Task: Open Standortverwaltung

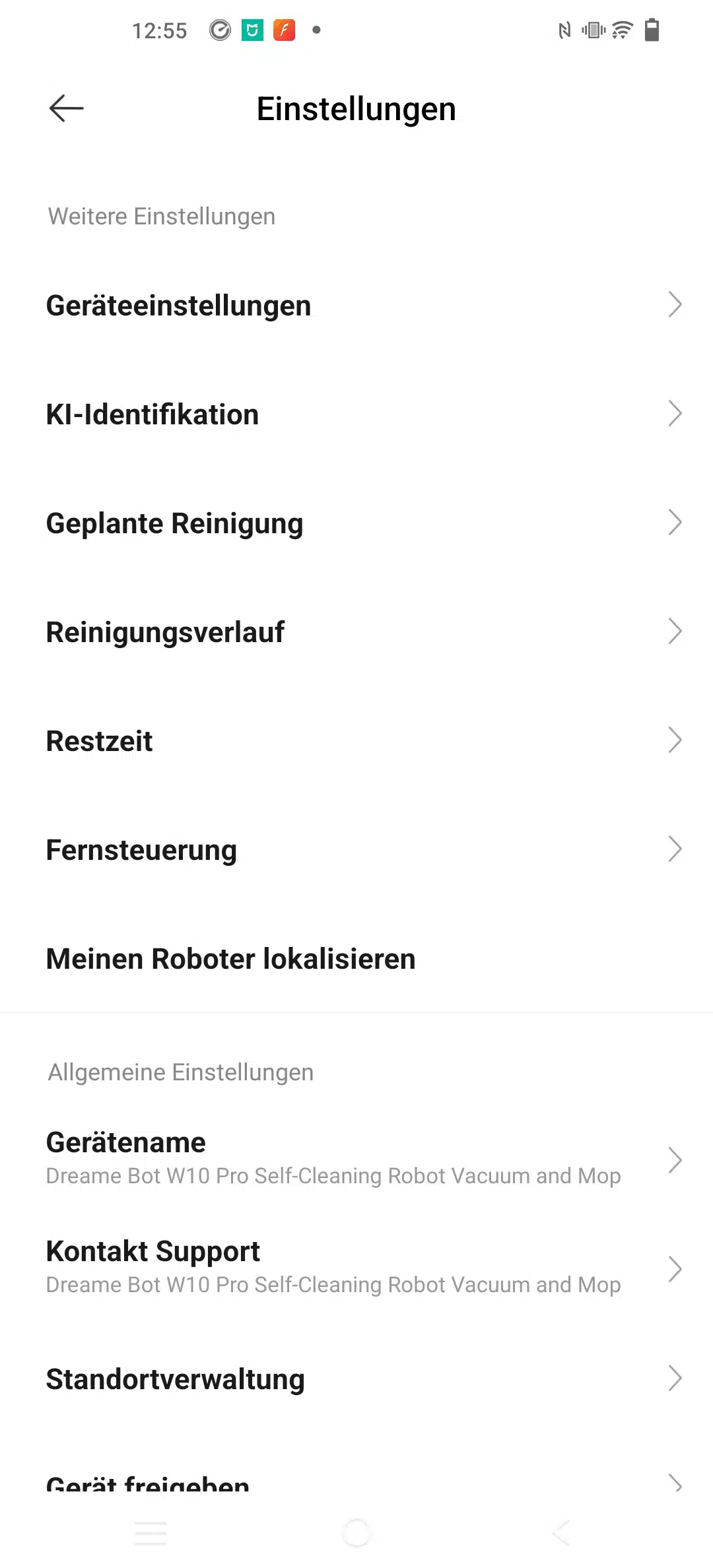Action: (356, 1379)
